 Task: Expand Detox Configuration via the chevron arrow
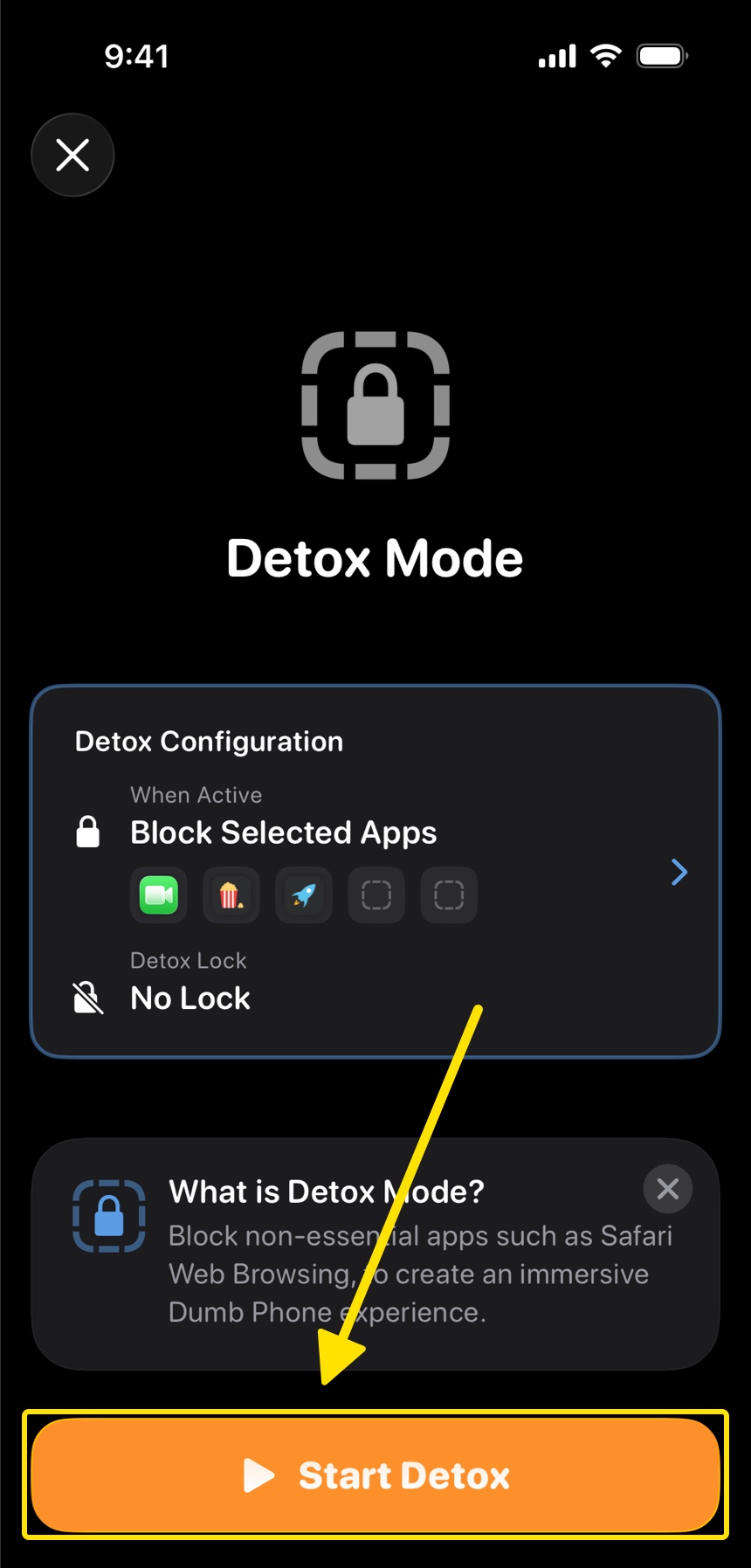[679, 872]
